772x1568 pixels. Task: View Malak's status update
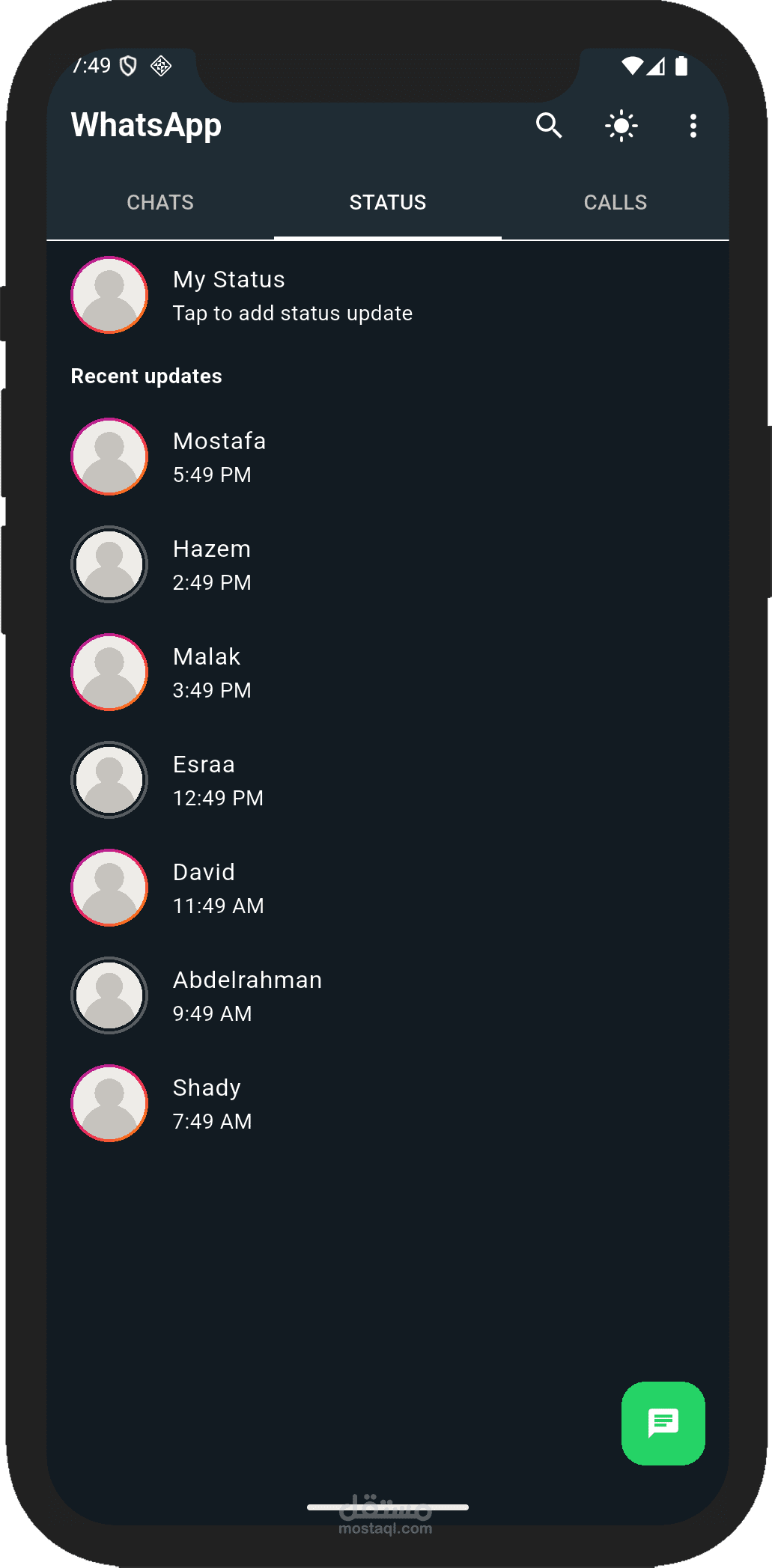388,672
